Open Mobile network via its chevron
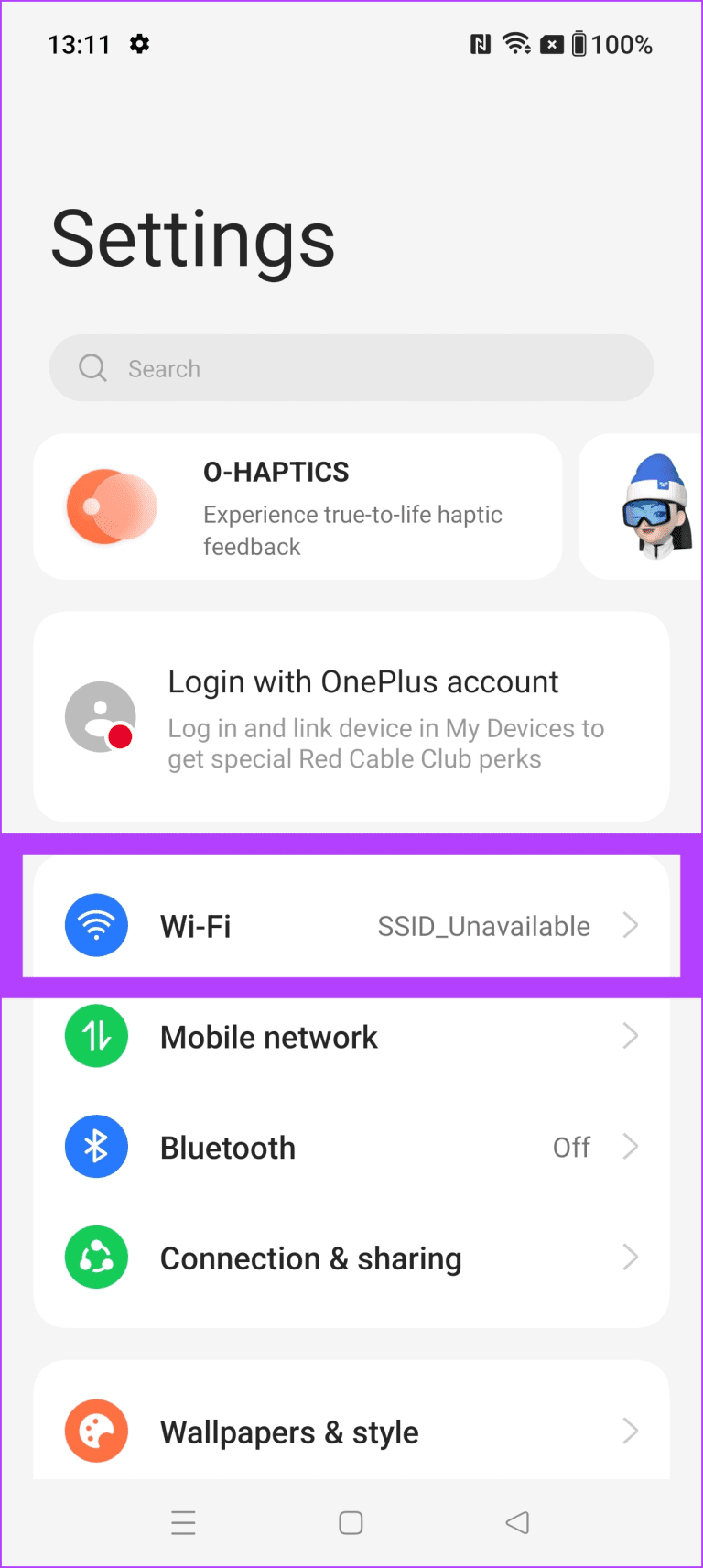 [630, 1036]
